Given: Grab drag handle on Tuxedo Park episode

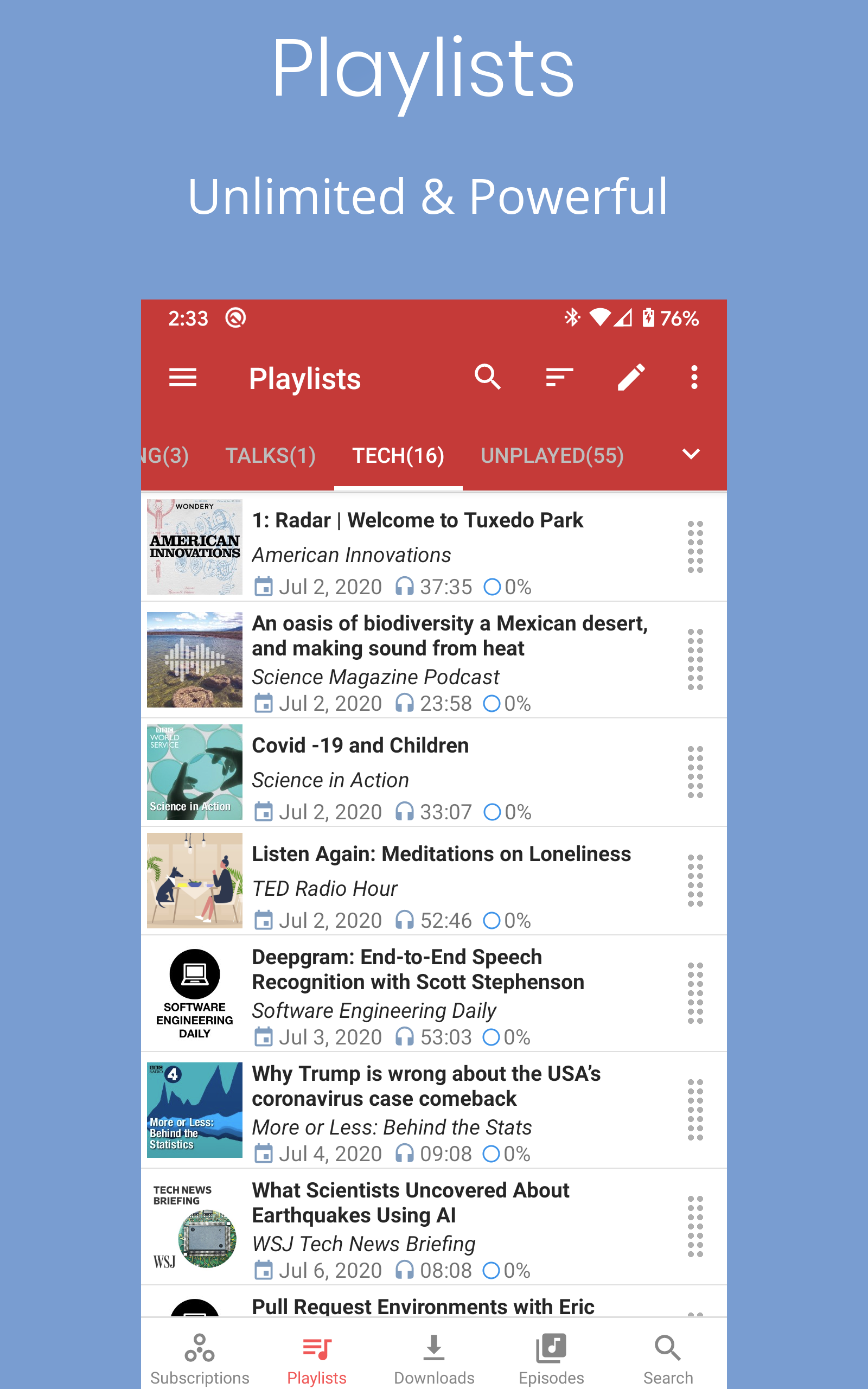Looking at the screenshot, I should 695,547.
